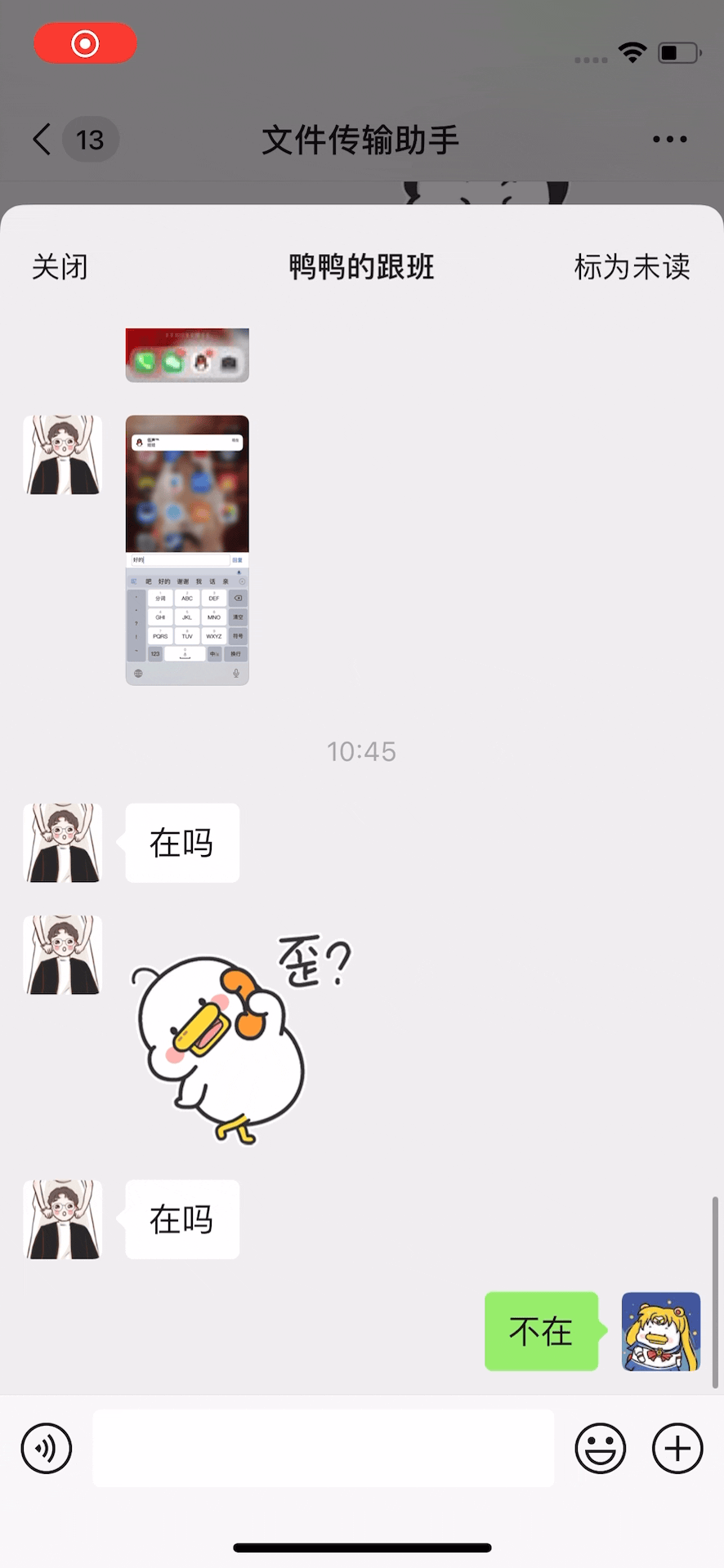
Task: Tap the message text input field
Action: tap(324, 1448)
